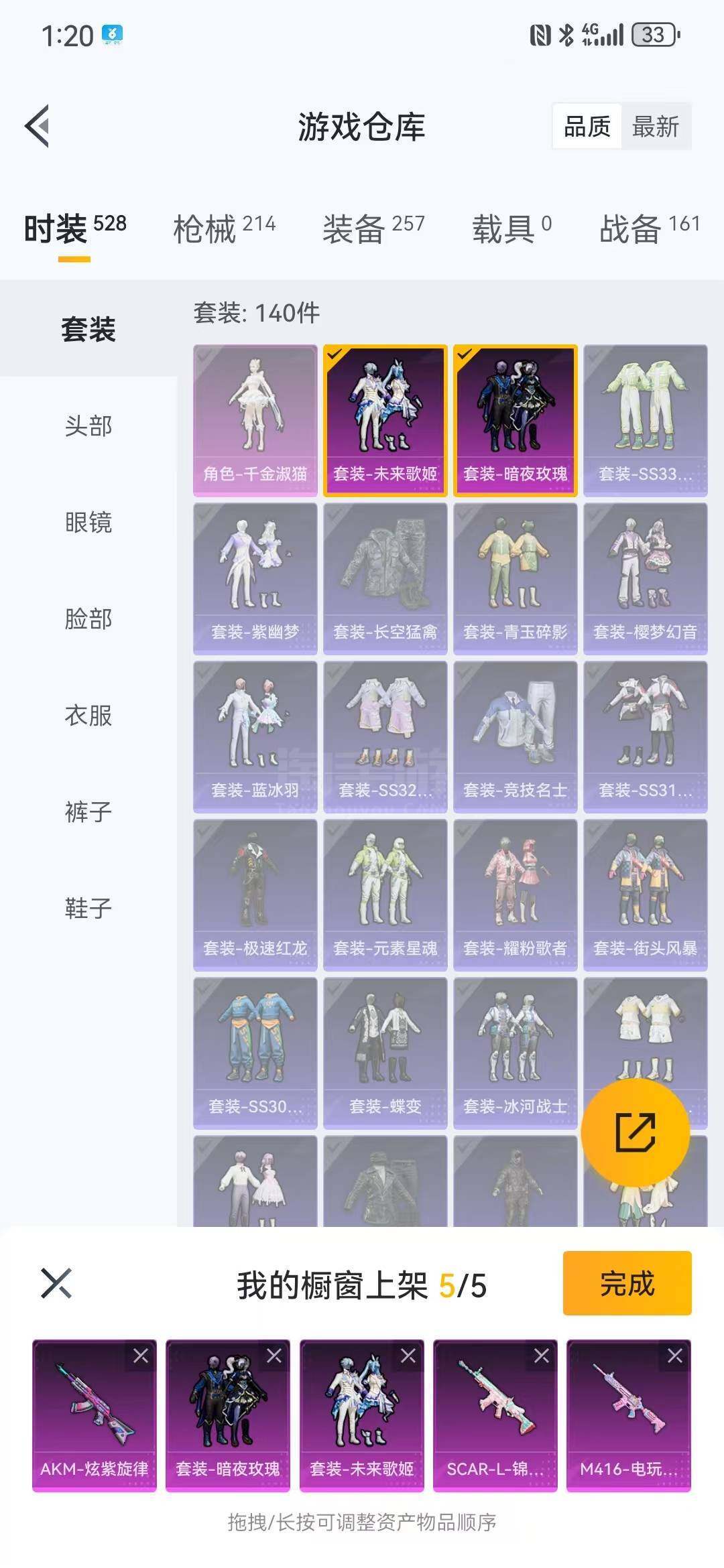Viewport: 724px width, 1568px height.
Task: Choose the 衣服 category
Action: pos(88,715)
